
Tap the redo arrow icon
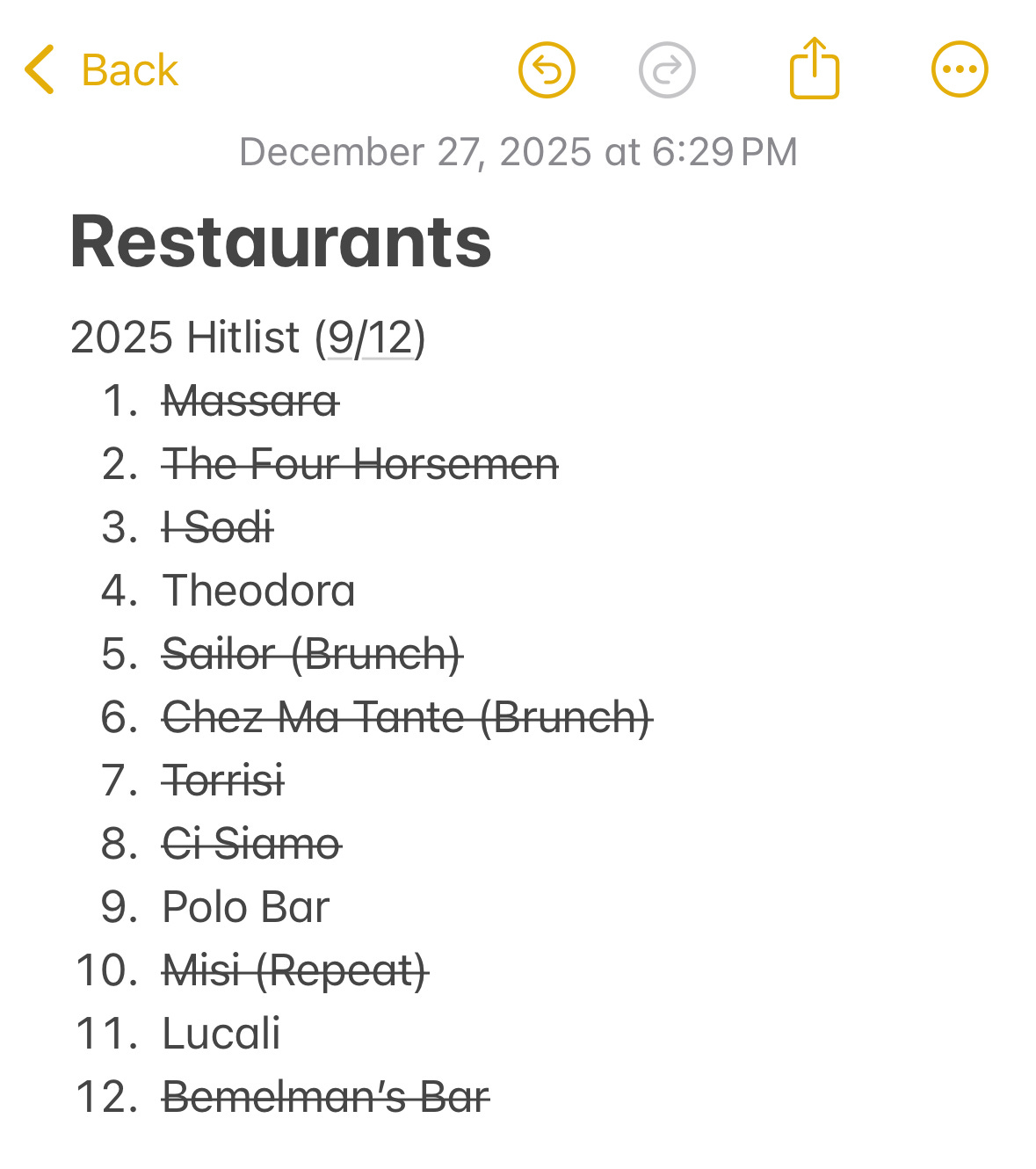pyautogui.click(x=667, y=69)
